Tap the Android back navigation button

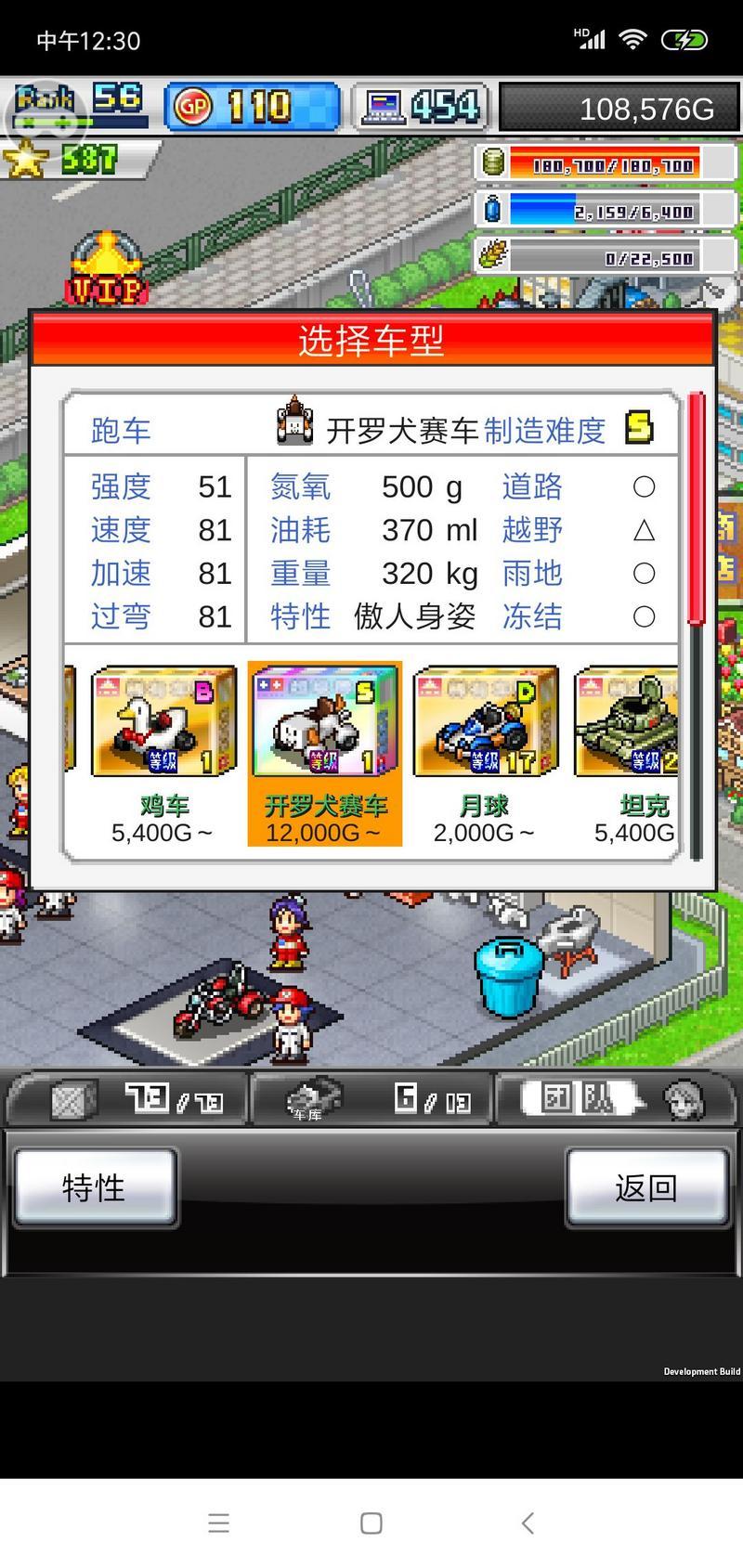(x=527, y=1523)
